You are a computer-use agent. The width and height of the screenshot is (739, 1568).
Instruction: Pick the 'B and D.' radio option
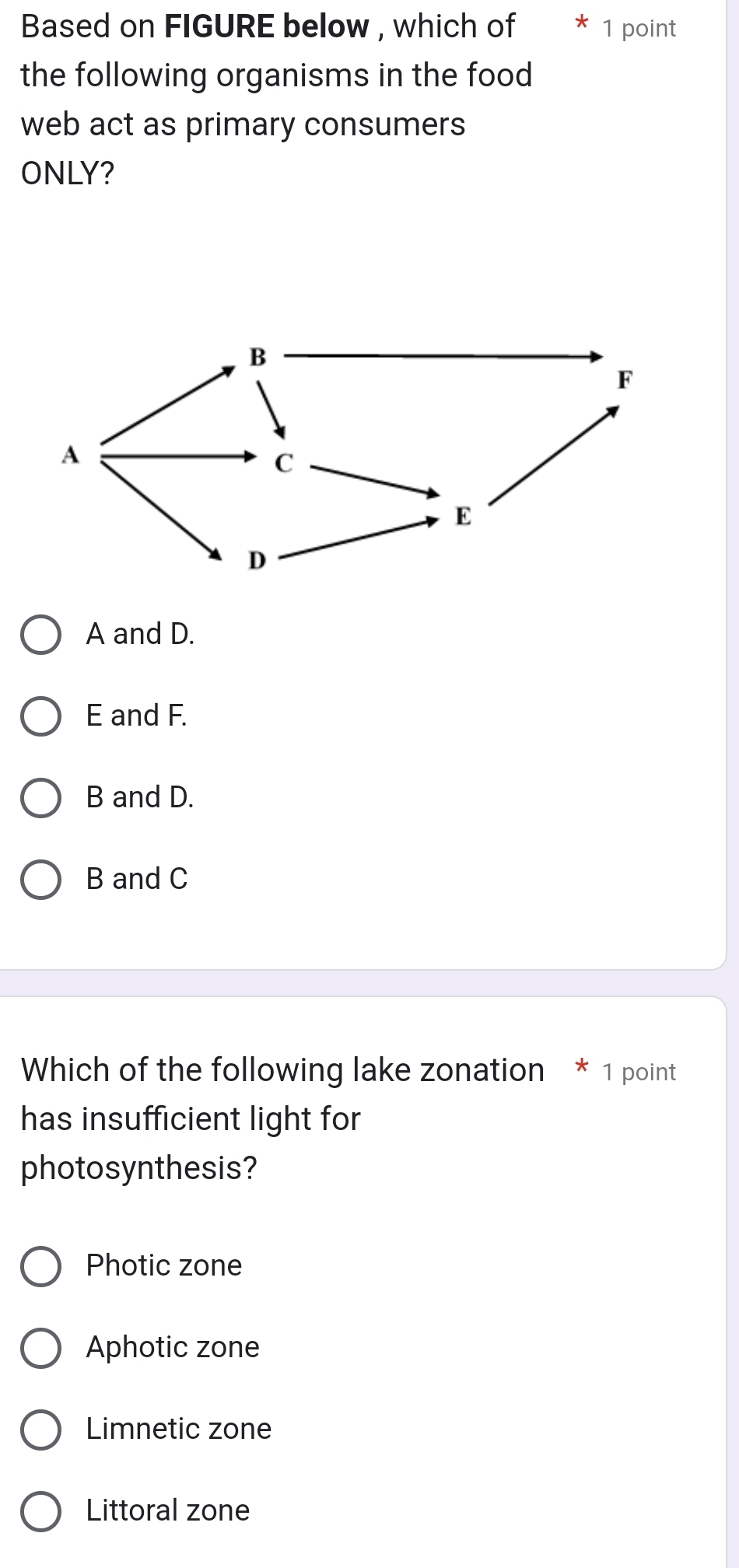click(40, 798)
